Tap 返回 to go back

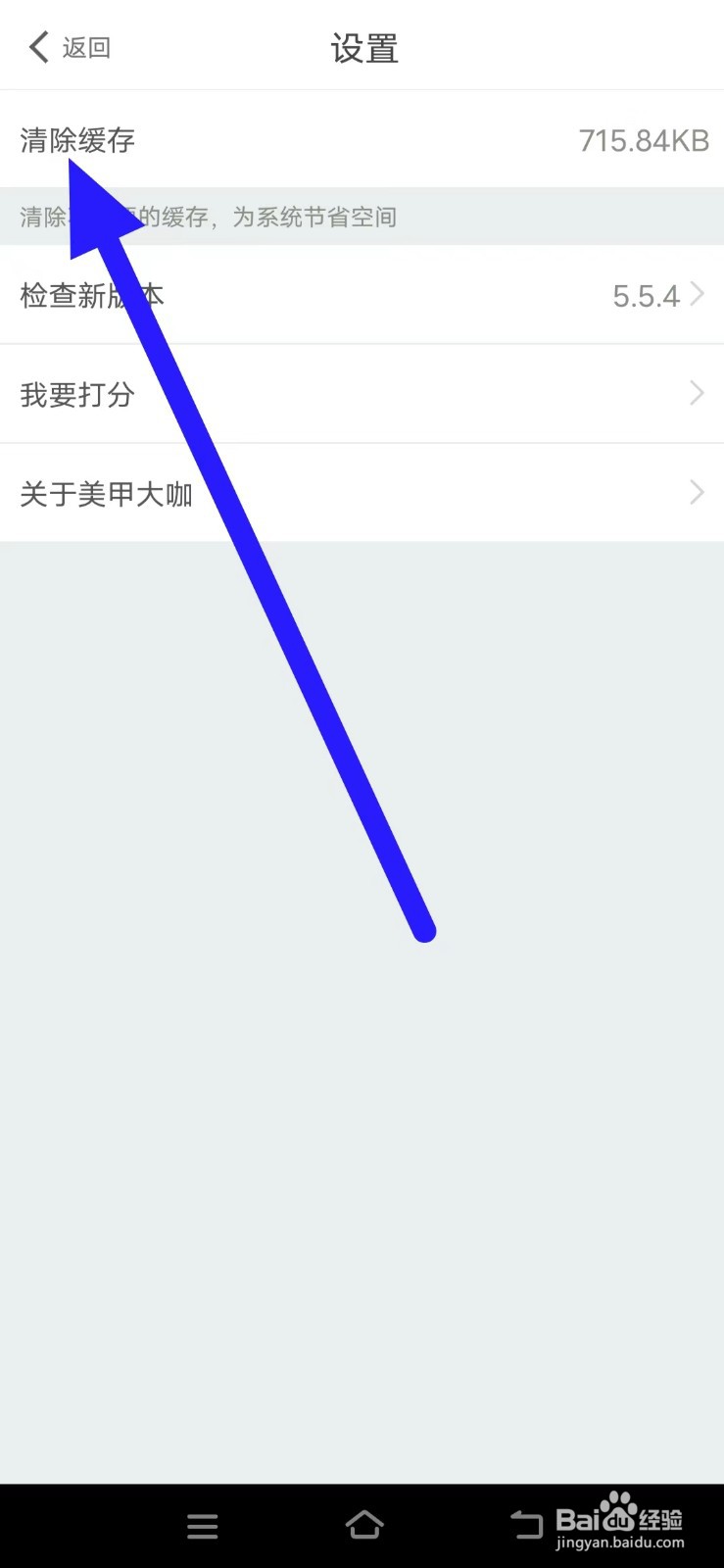point(87,47)
